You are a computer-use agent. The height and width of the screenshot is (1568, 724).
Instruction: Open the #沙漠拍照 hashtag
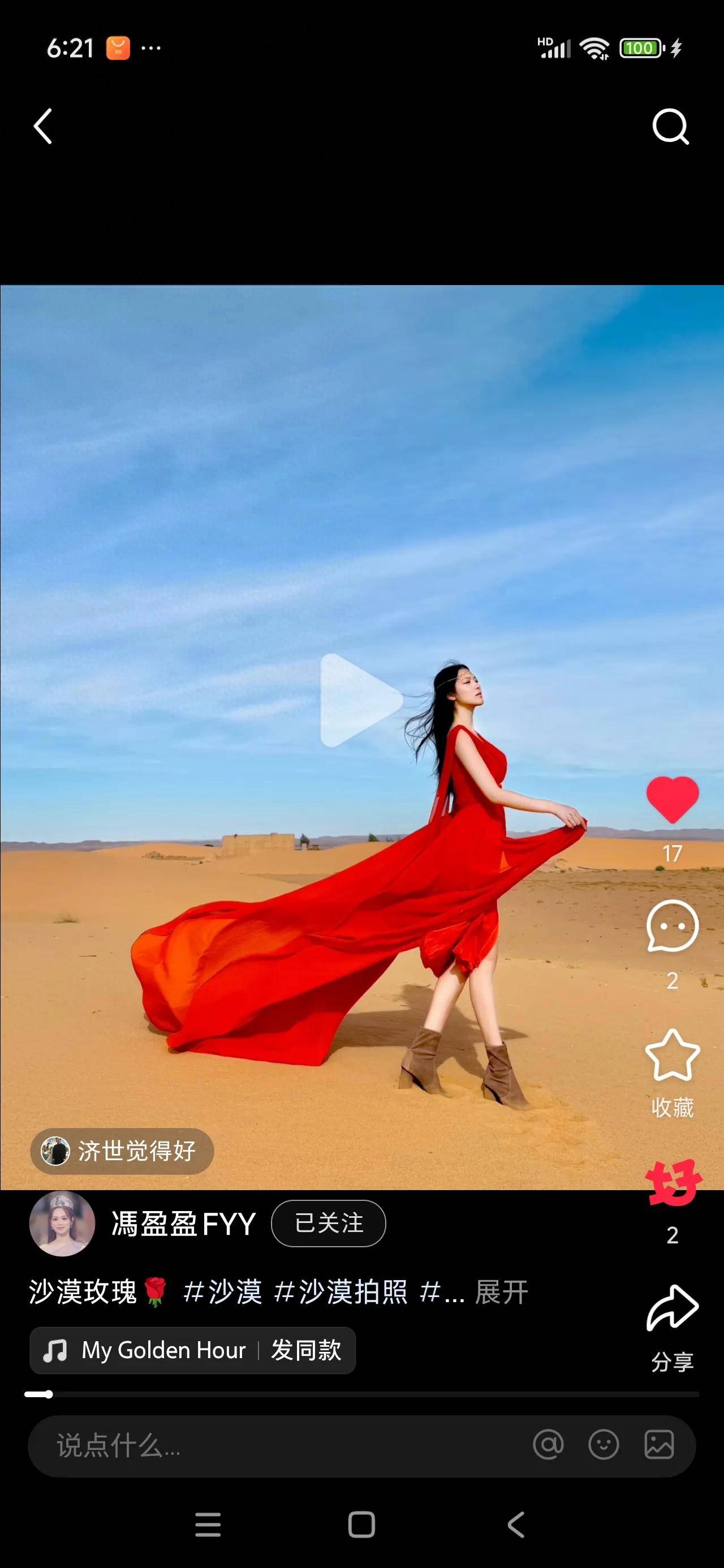340,1291
